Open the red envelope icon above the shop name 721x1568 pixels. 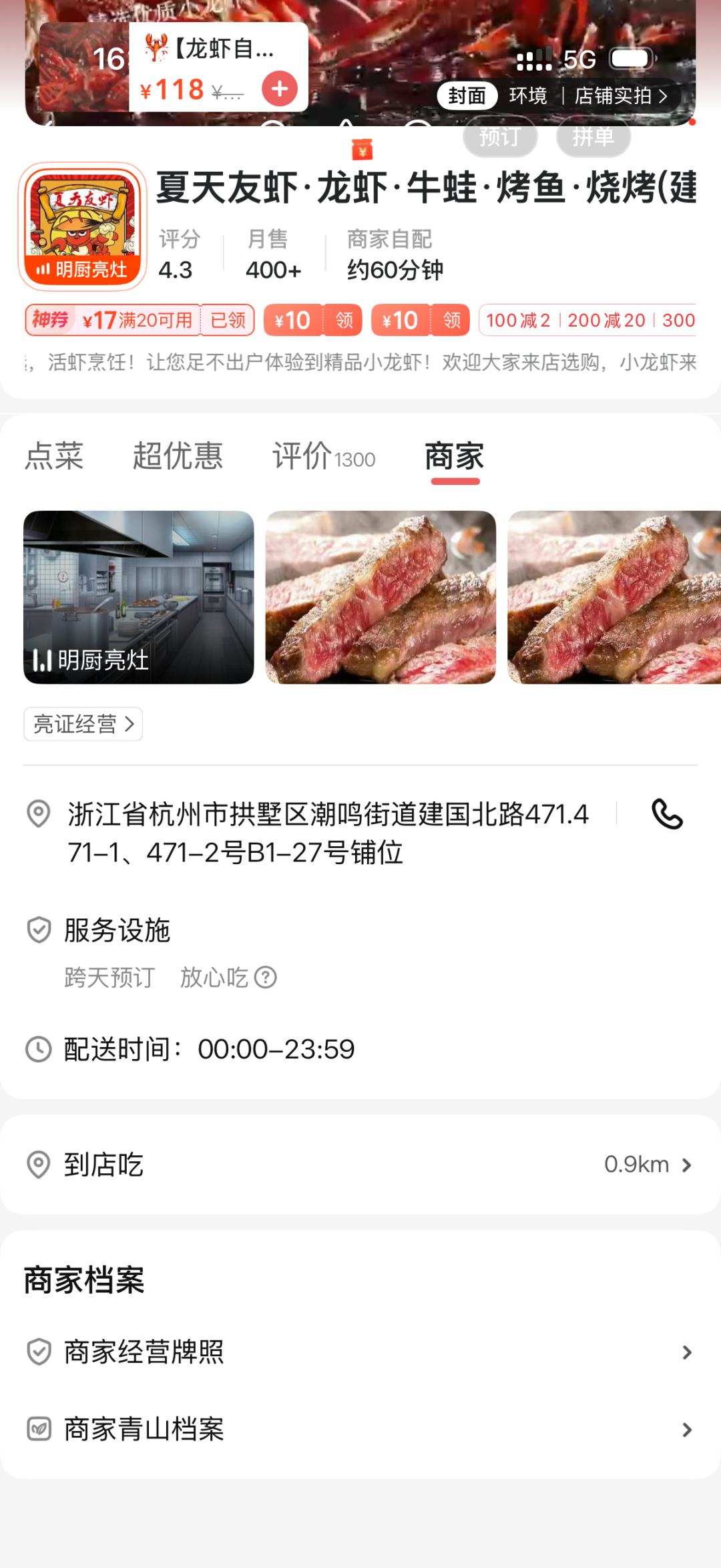[x=361, y=150]
